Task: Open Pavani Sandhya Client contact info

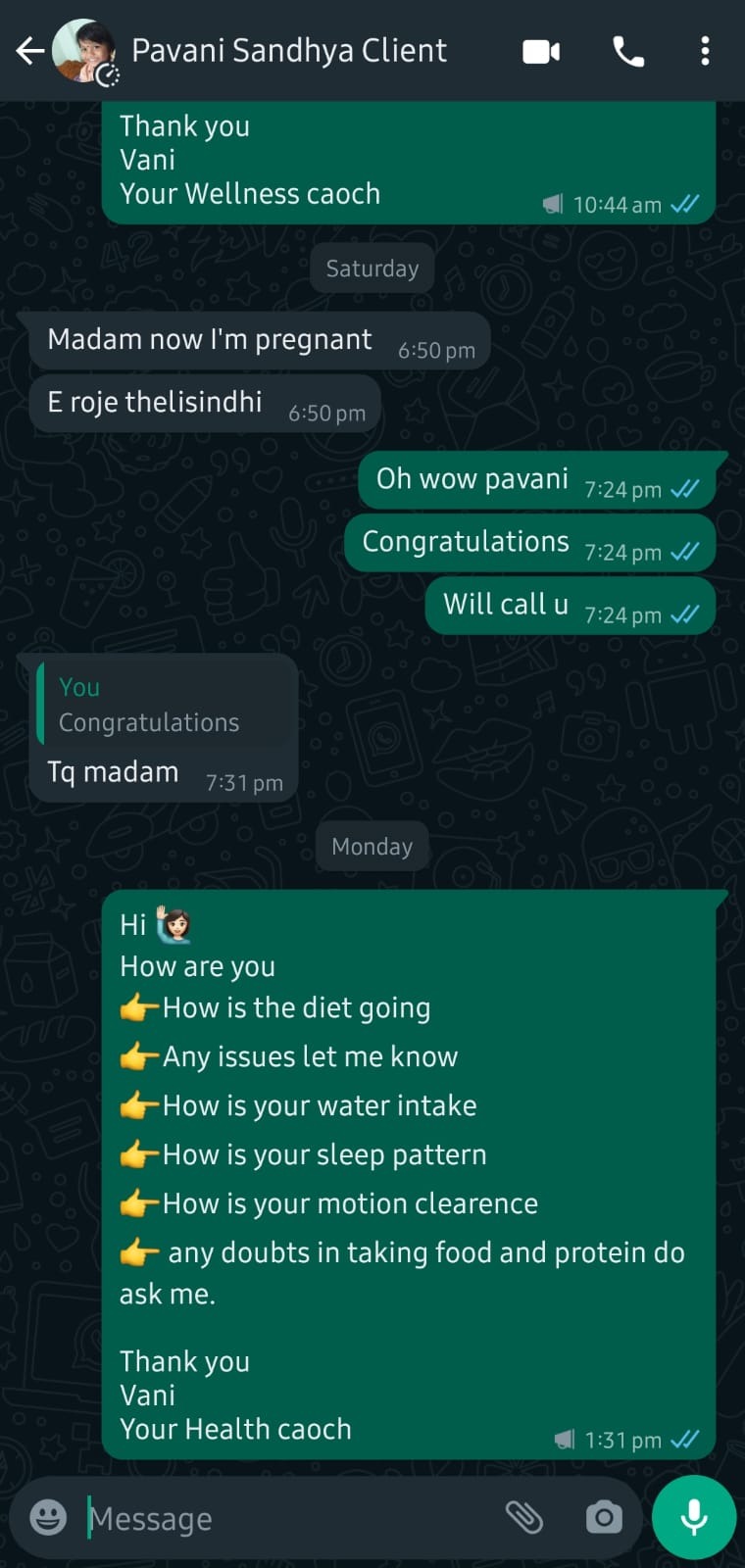Action: click(289, 51)
